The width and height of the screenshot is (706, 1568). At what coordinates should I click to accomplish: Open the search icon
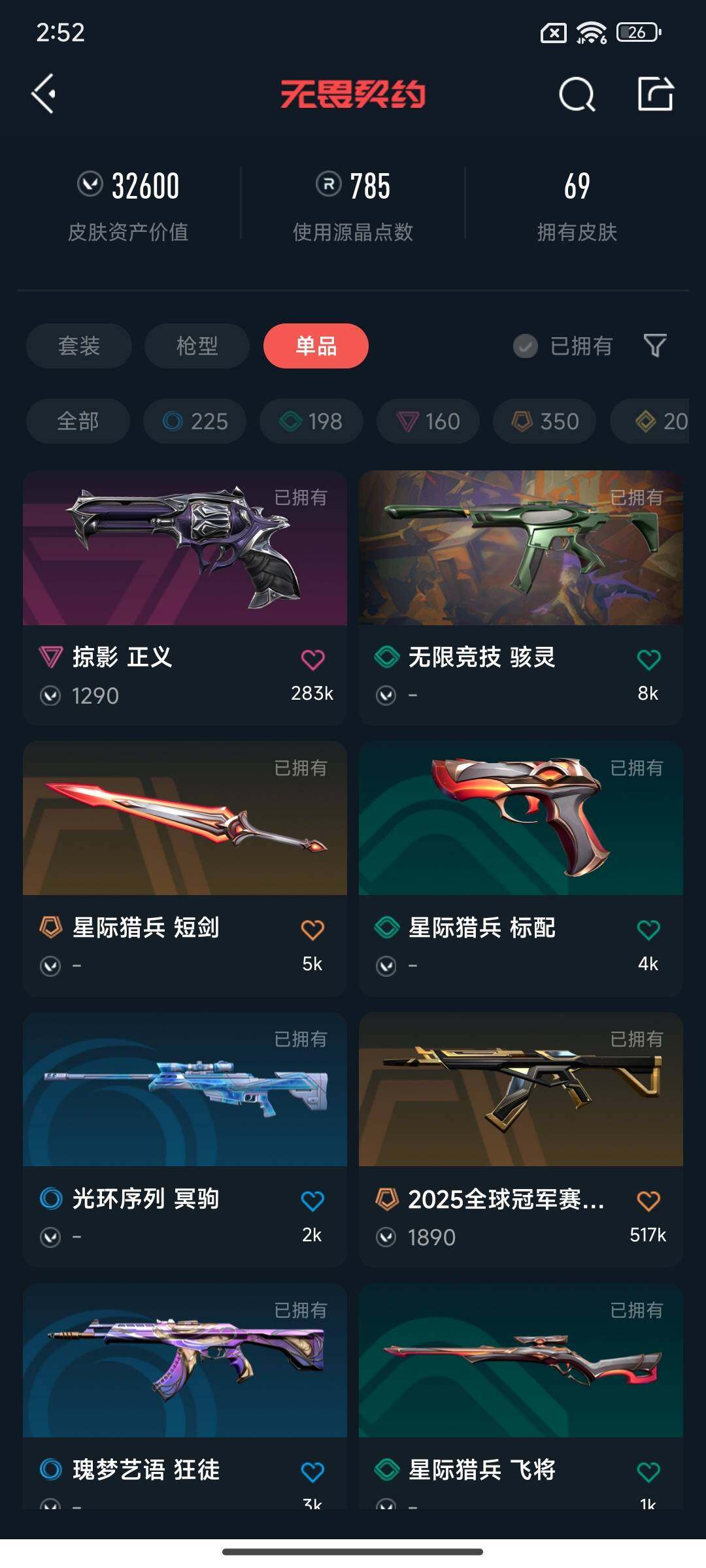pyautogui.click(x=577, y=95)
